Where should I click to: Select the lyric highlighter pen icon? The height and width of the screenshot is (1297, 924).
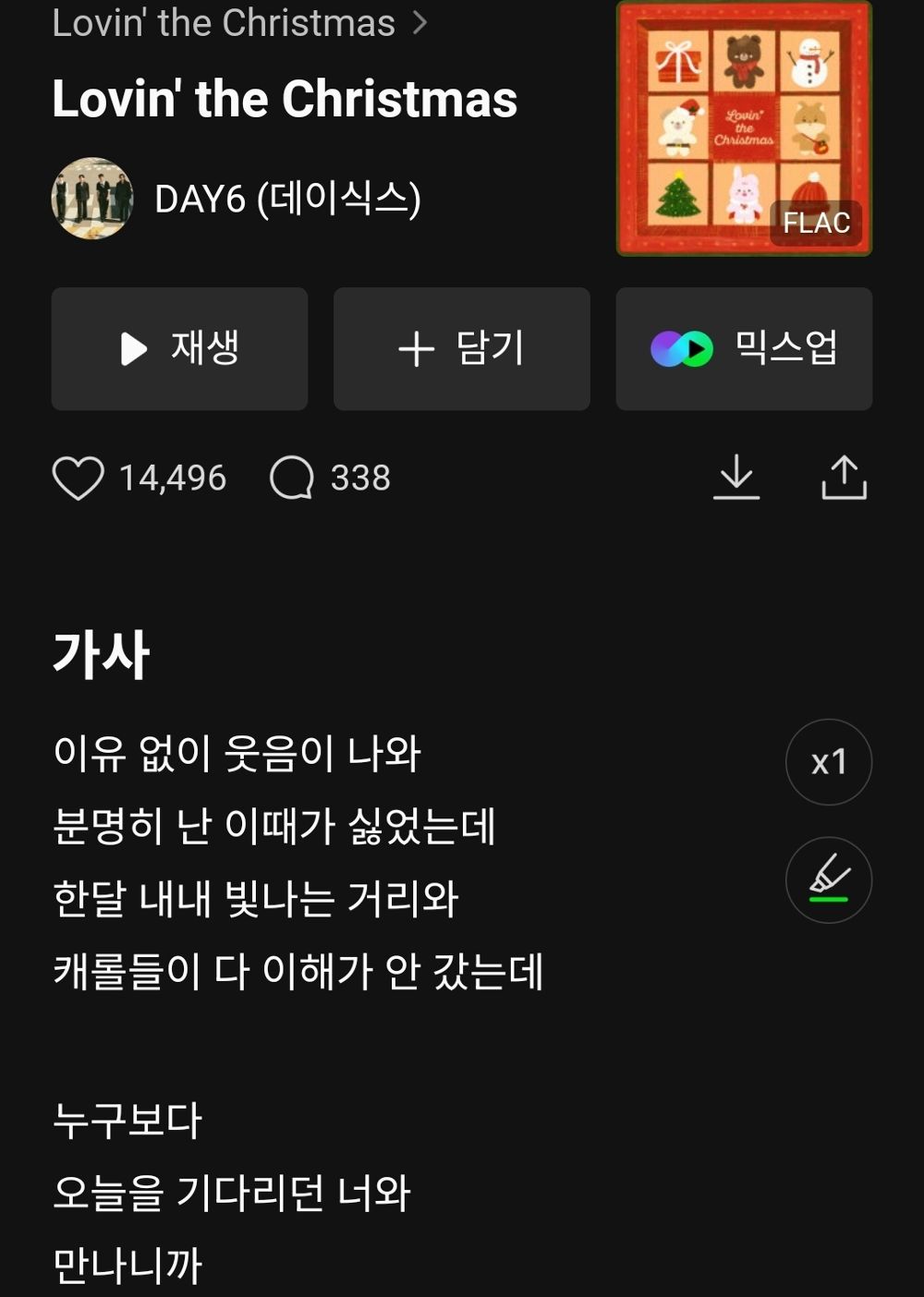(x=828, y=880)
